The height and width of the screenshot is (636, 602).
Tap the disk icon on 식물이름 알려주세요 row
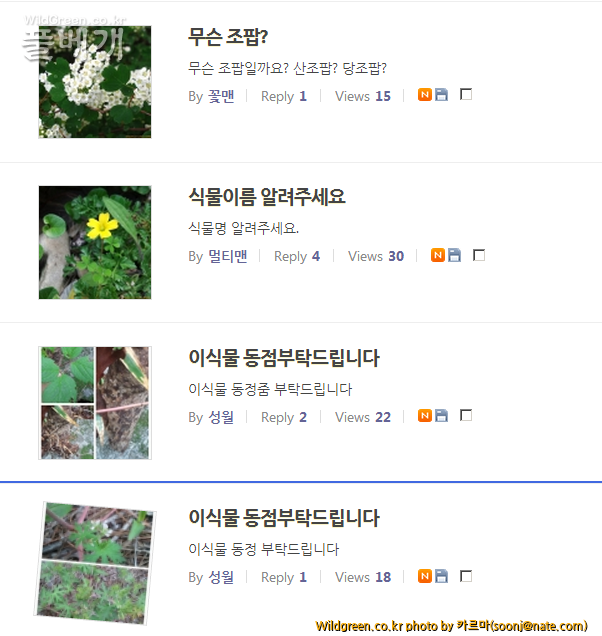pyautogui.click(x=455, y=255)
